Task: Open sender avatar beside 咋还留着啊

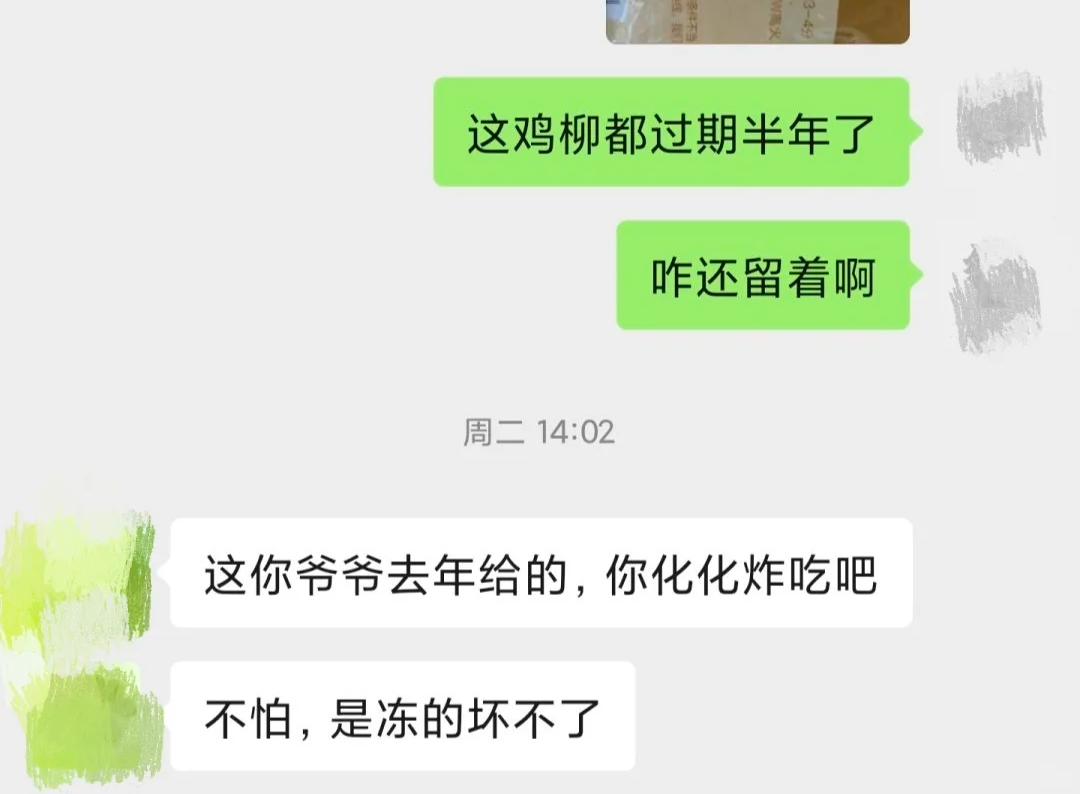Action: [x=995, y=295]
